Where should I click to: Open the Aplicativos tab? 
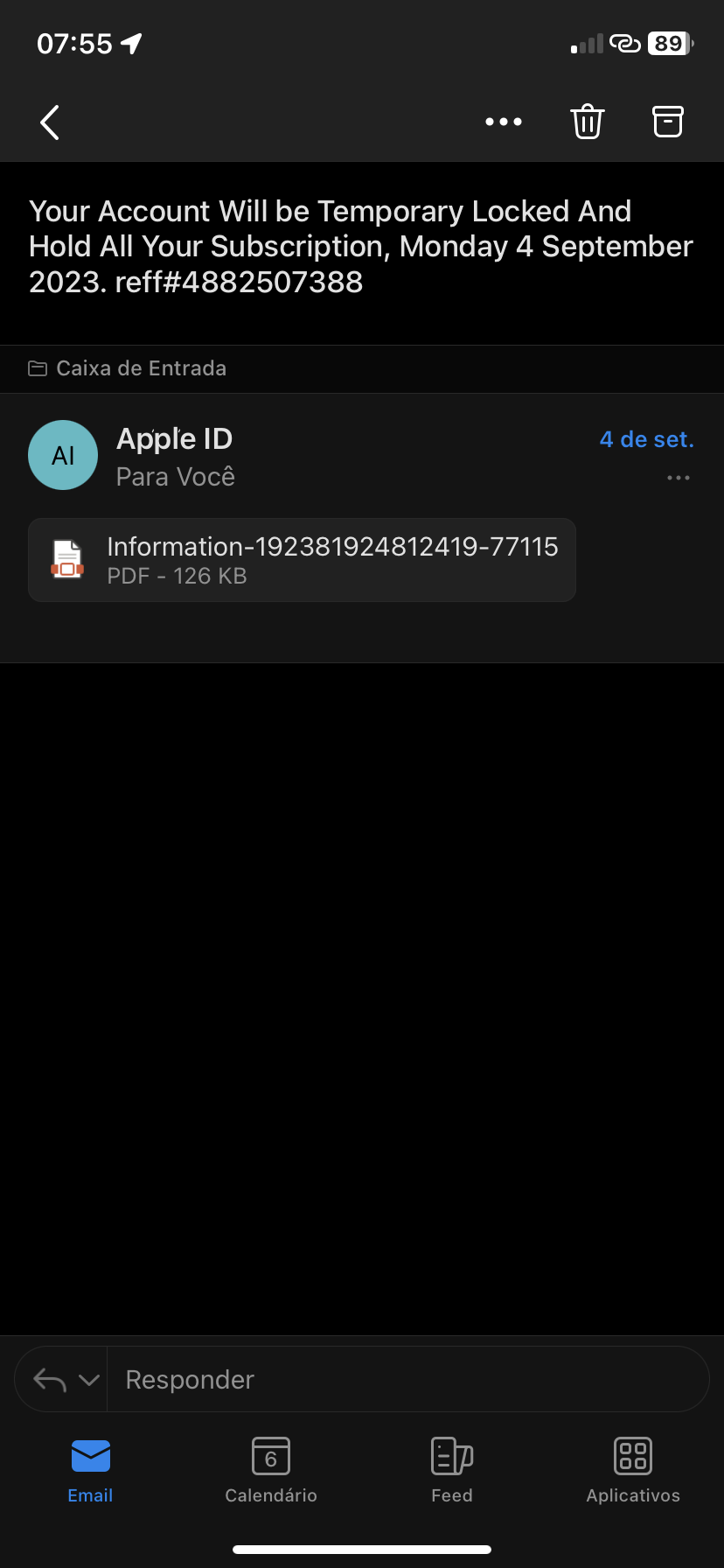pyautogui.click(x=633, y=1470)
